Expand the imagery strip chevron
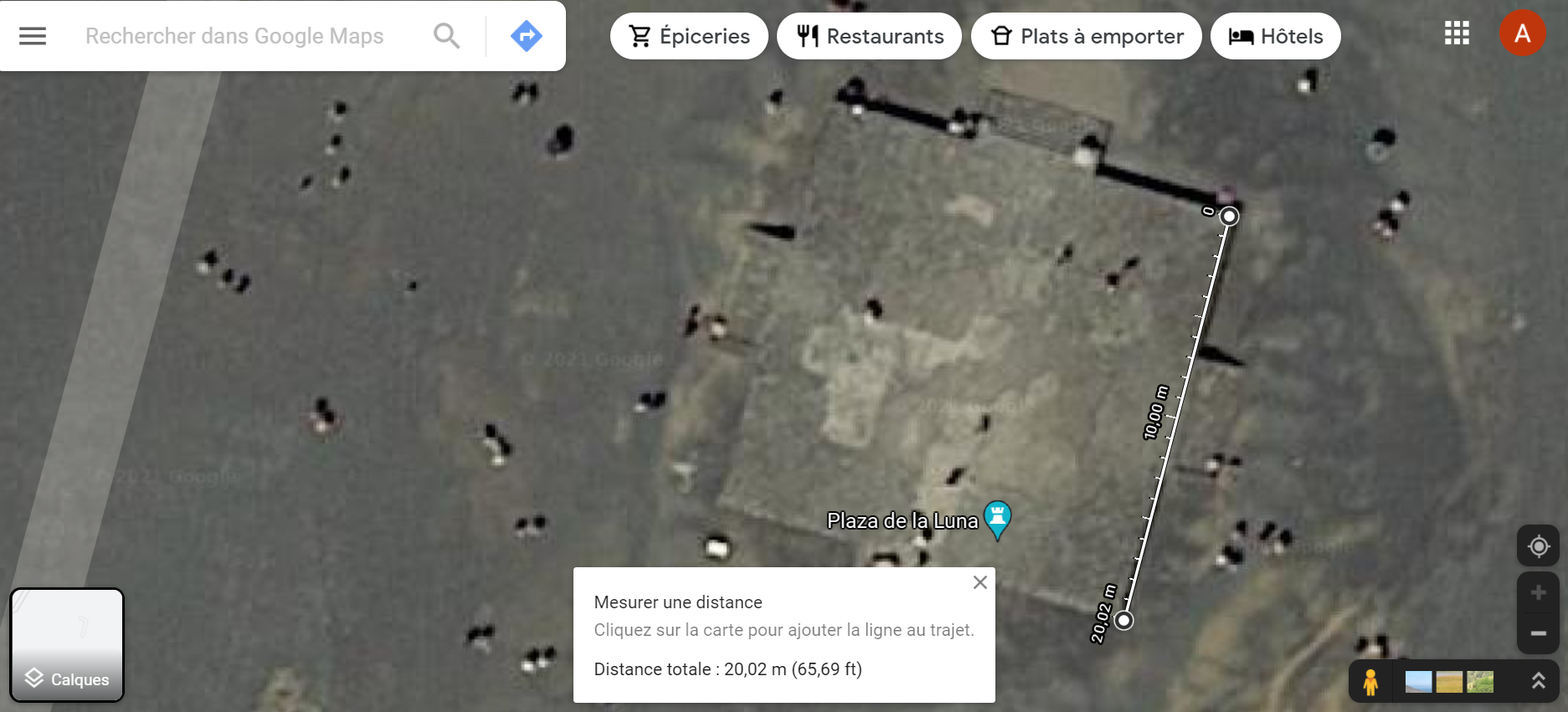 click(1538, 681)
